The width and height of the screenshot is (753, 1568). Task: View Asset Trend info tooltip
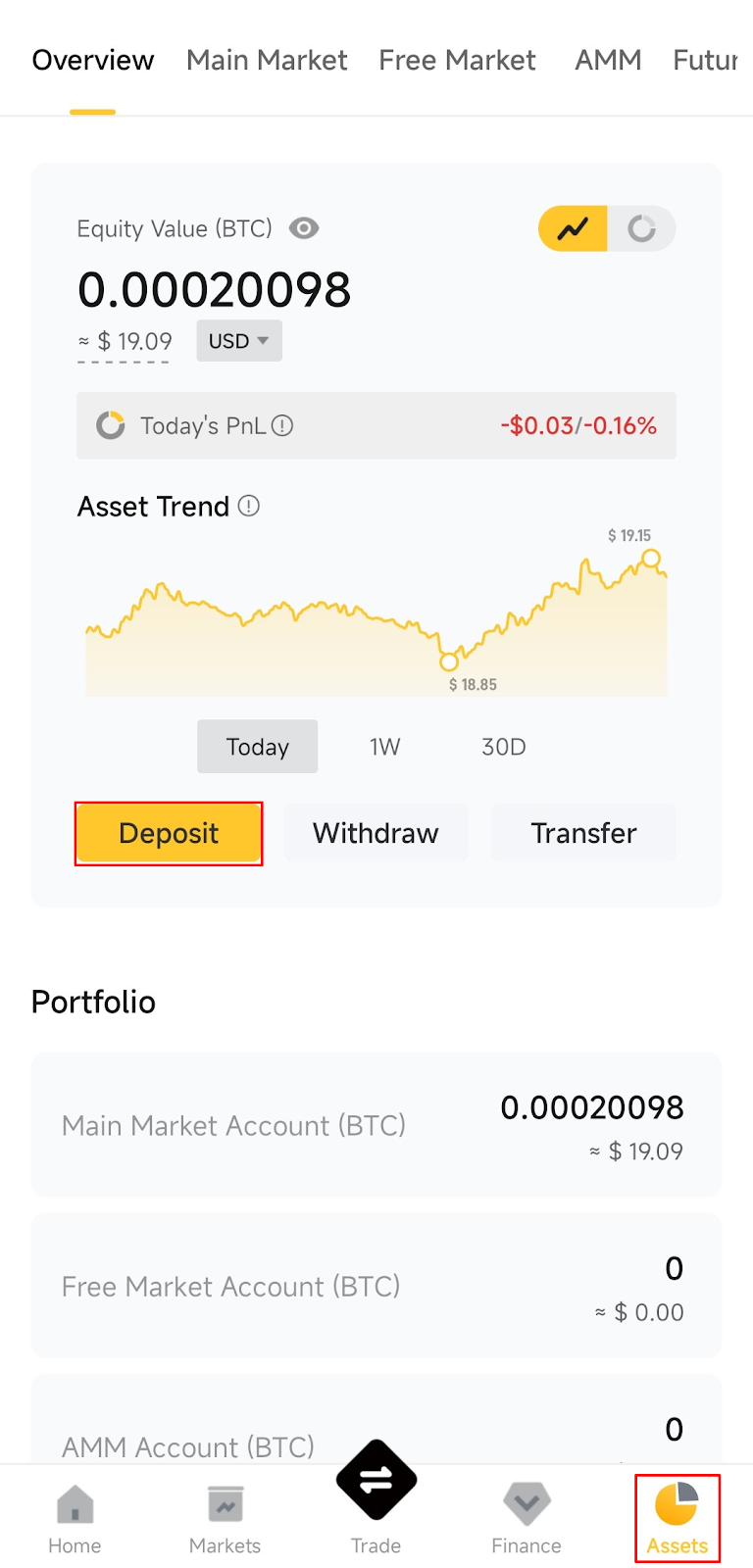coord(249,507)
